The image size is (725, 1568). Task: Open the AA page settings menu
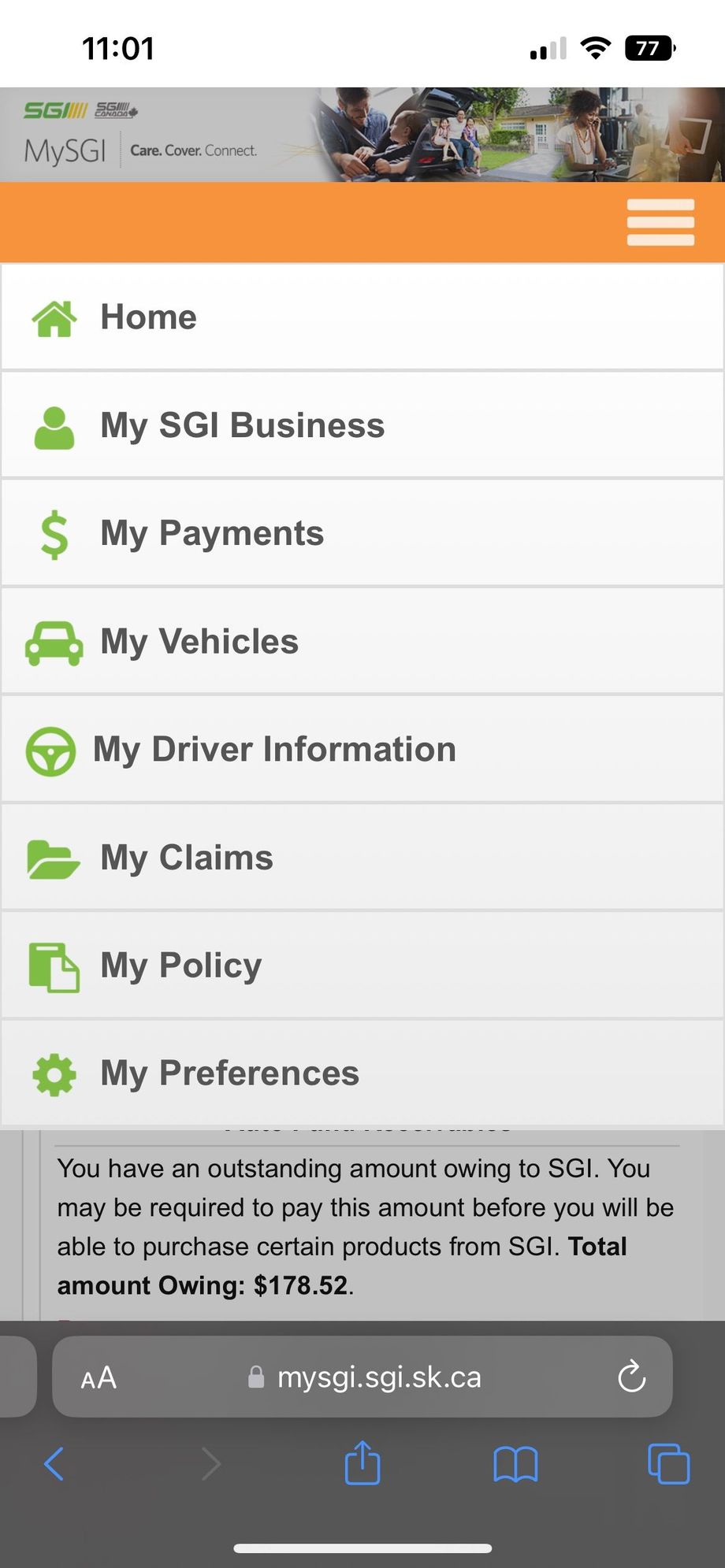point(99,1378)
